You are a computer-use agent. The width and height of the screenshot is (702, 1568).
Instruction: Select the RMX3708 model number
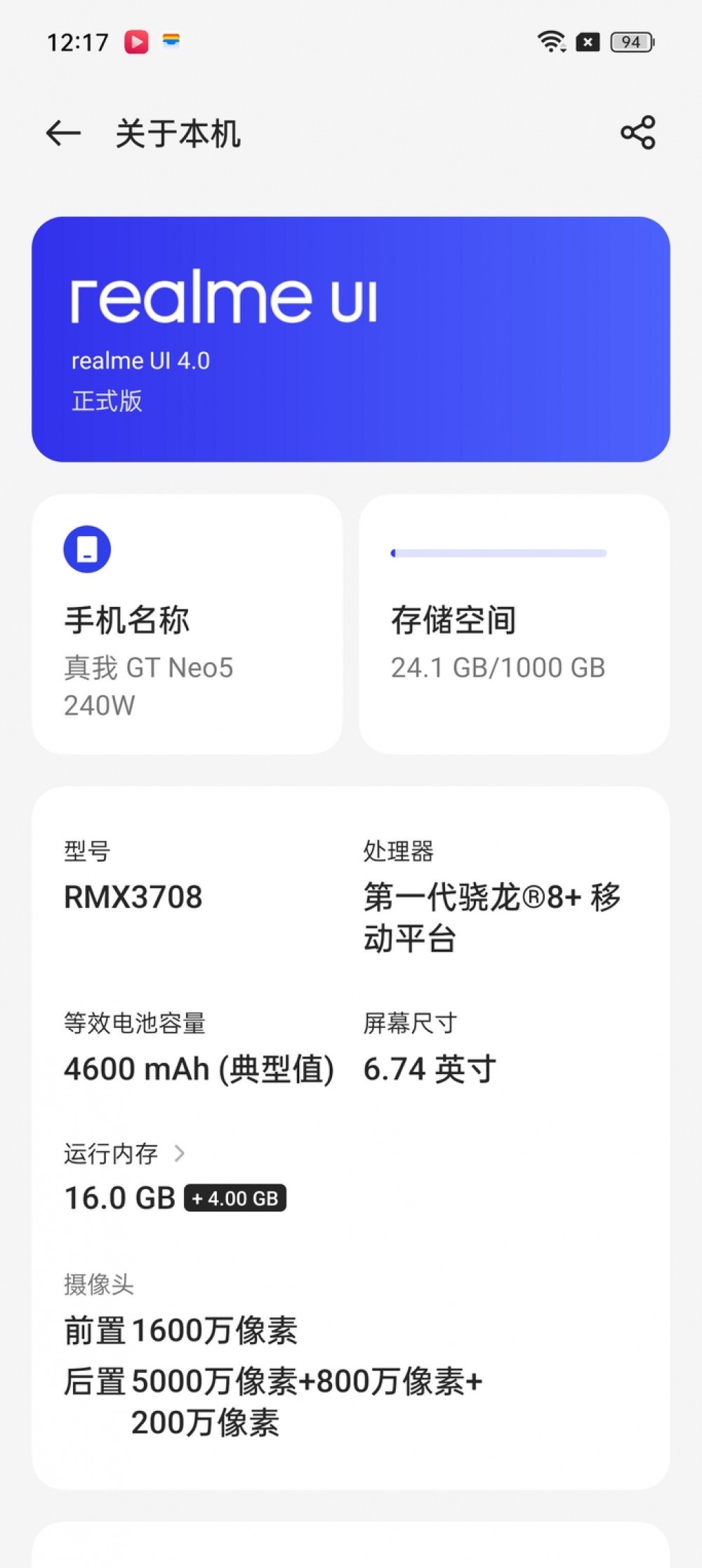click(132, 896)
